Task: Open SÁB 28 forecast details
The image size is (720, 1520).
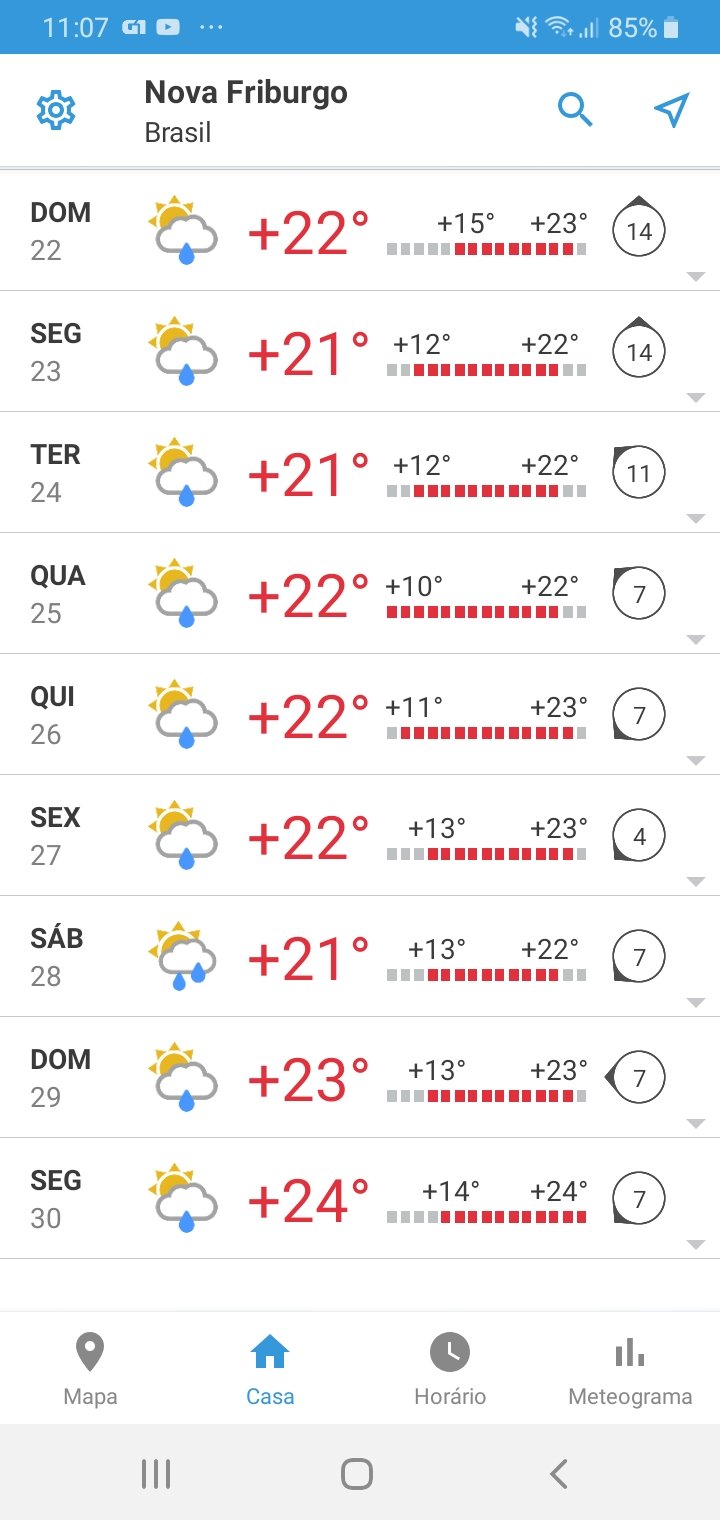Action: point(360,957)
